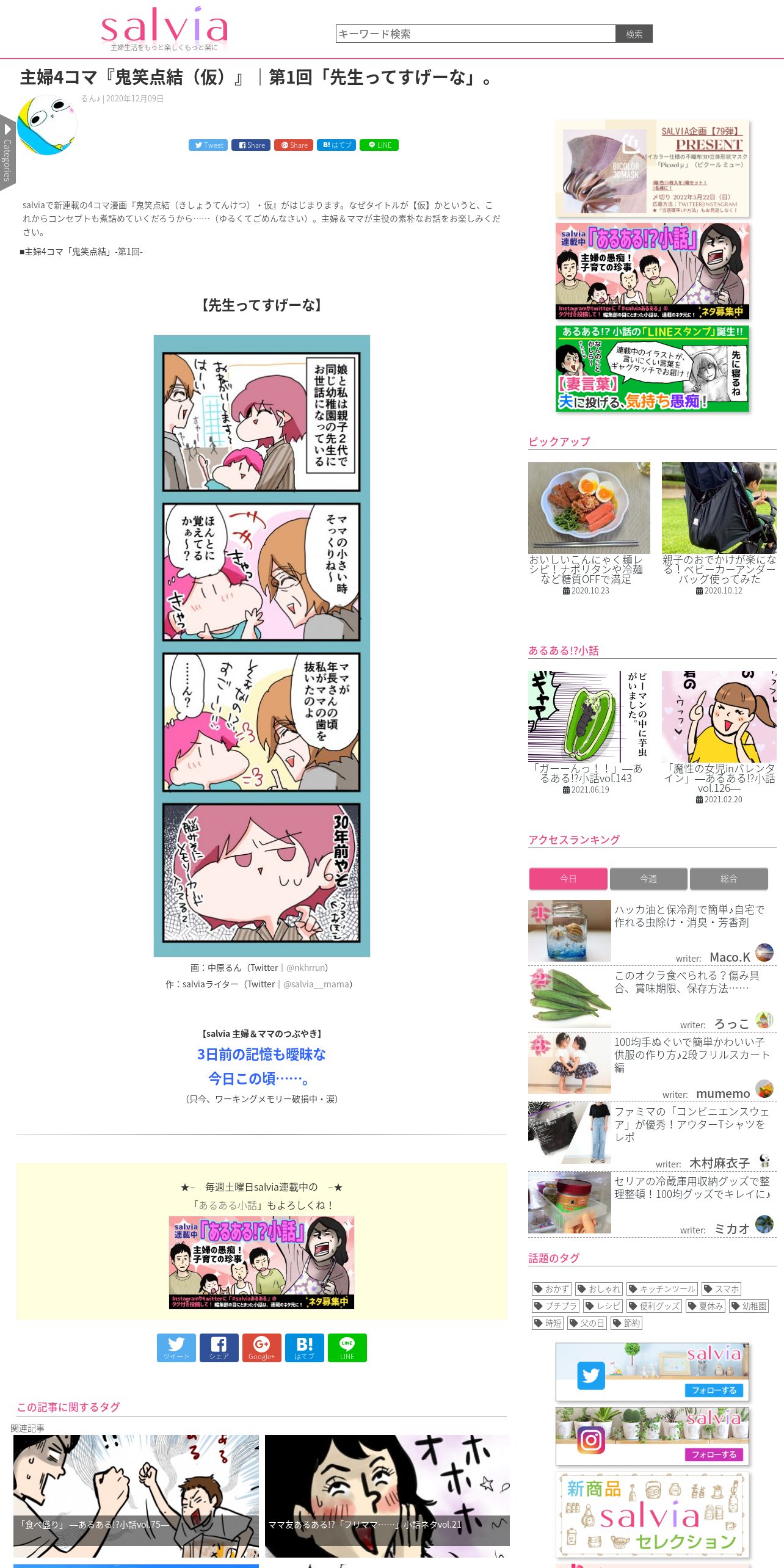Screen dimensions: 784x1568
Task: Open the PRESENT mask campaign banner
Action: [652, 169]
